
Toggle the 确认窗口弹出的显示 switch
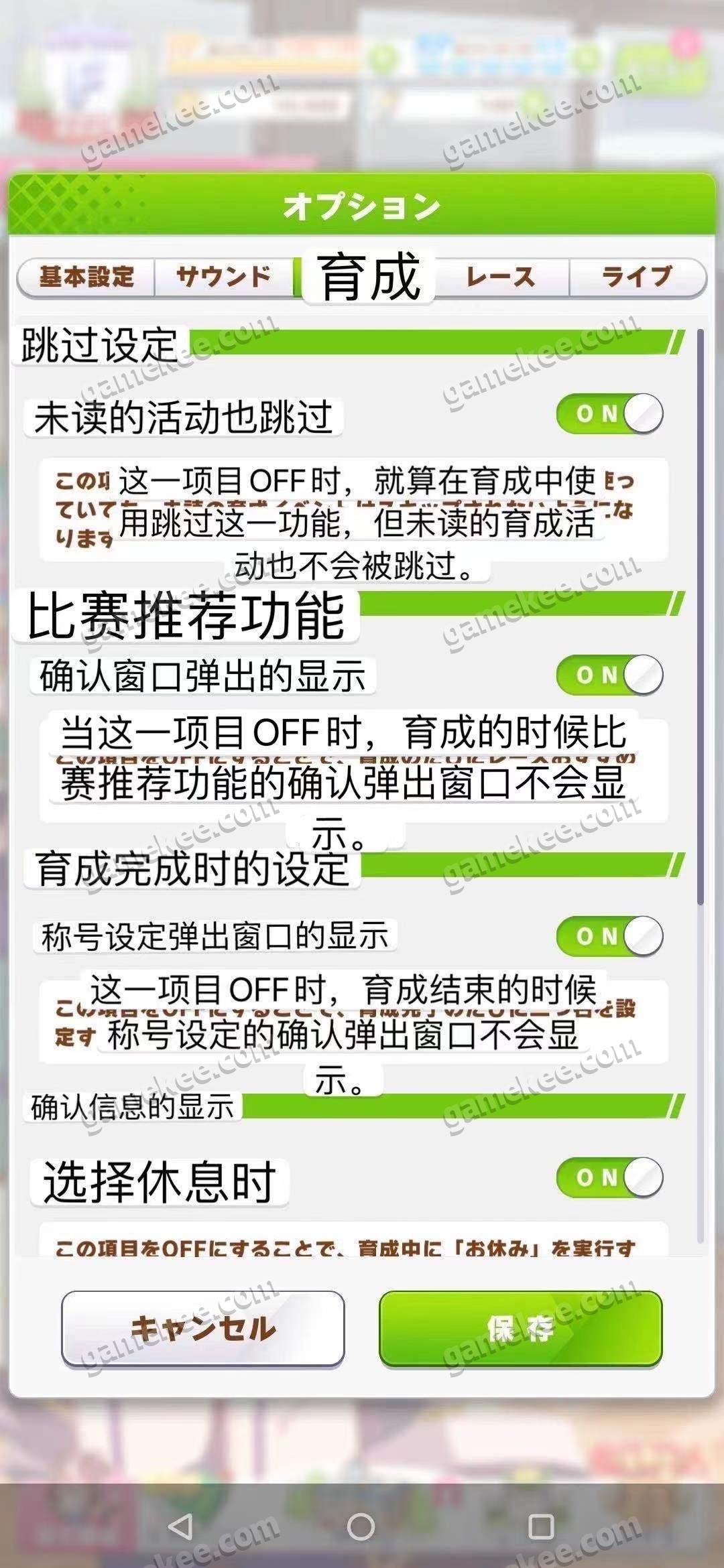click(x=609, y=675)
